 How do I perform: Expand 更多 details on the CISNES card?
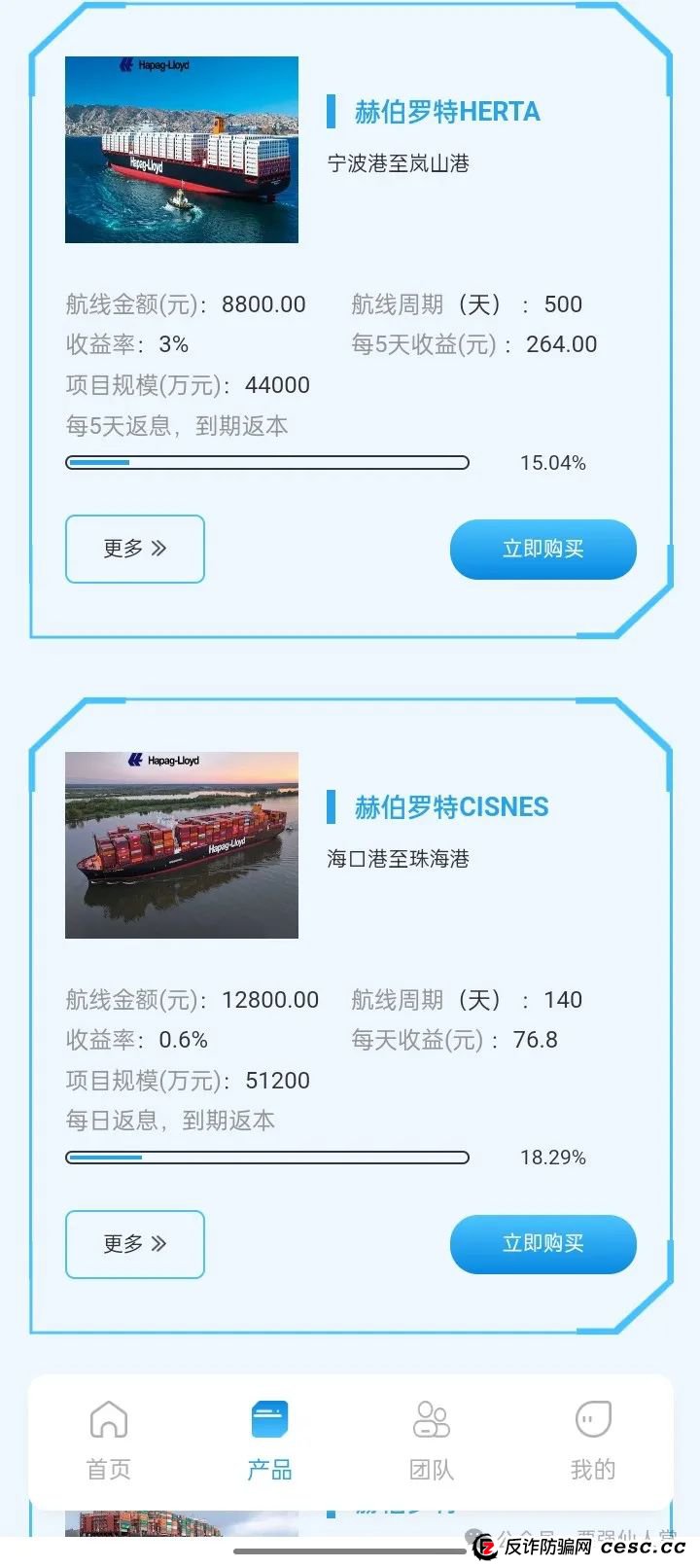[x=134, y=1244]
